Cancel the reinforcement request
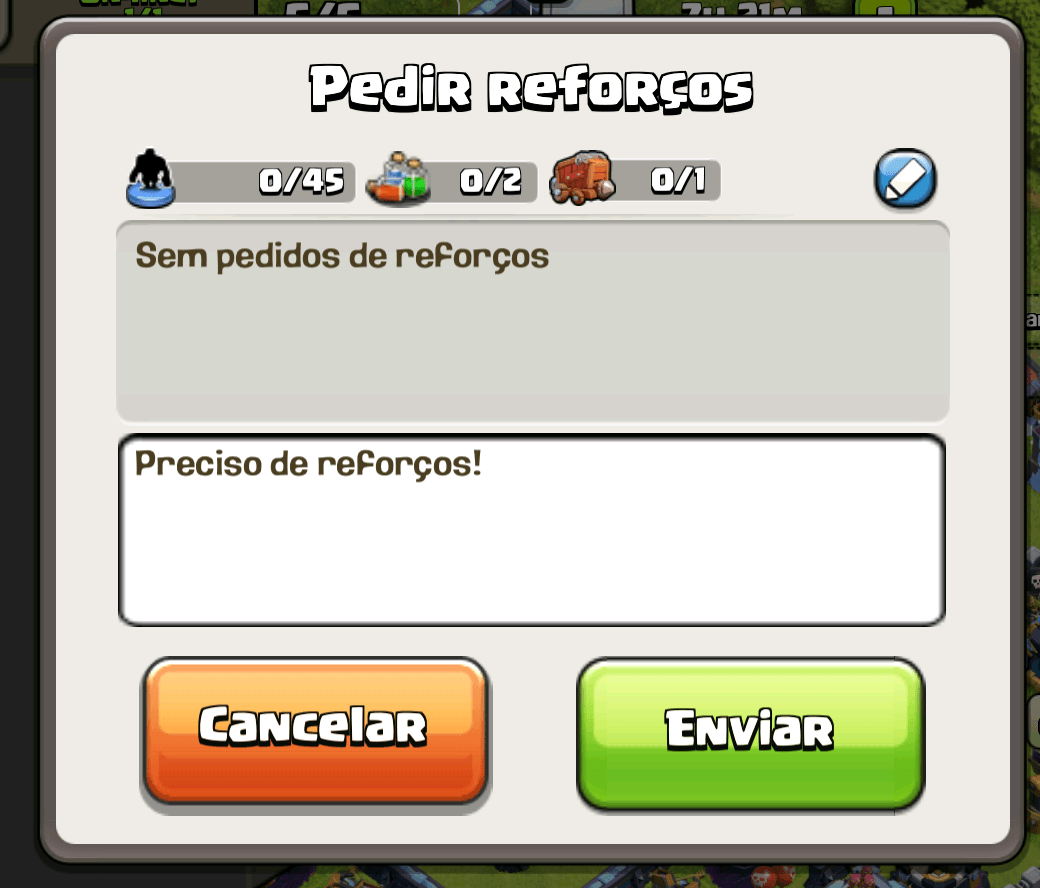The image size is (1040, 888). tap(314, 729)
